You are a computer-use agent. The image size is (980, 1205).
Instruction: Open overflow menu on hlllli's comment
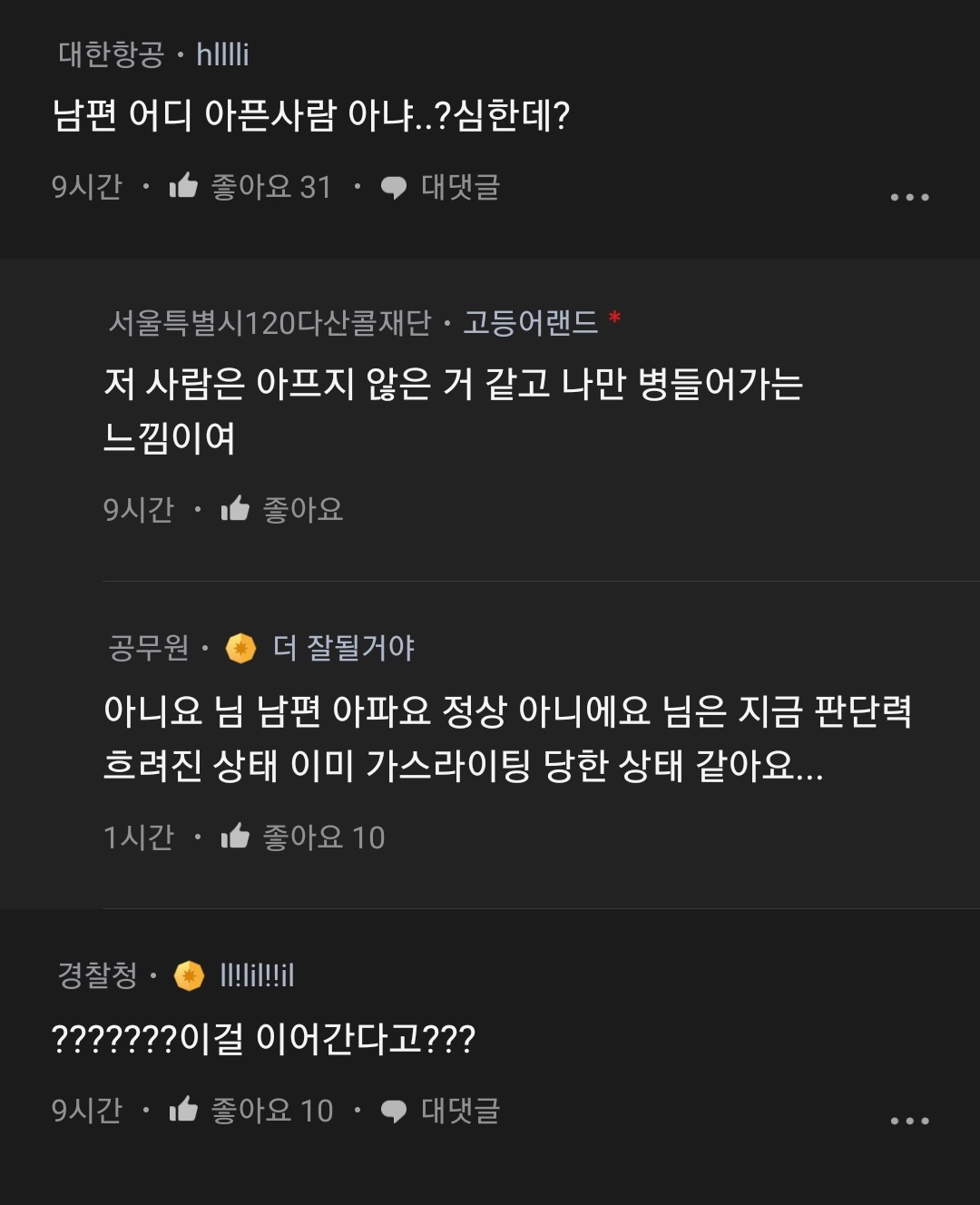point(909,197)
